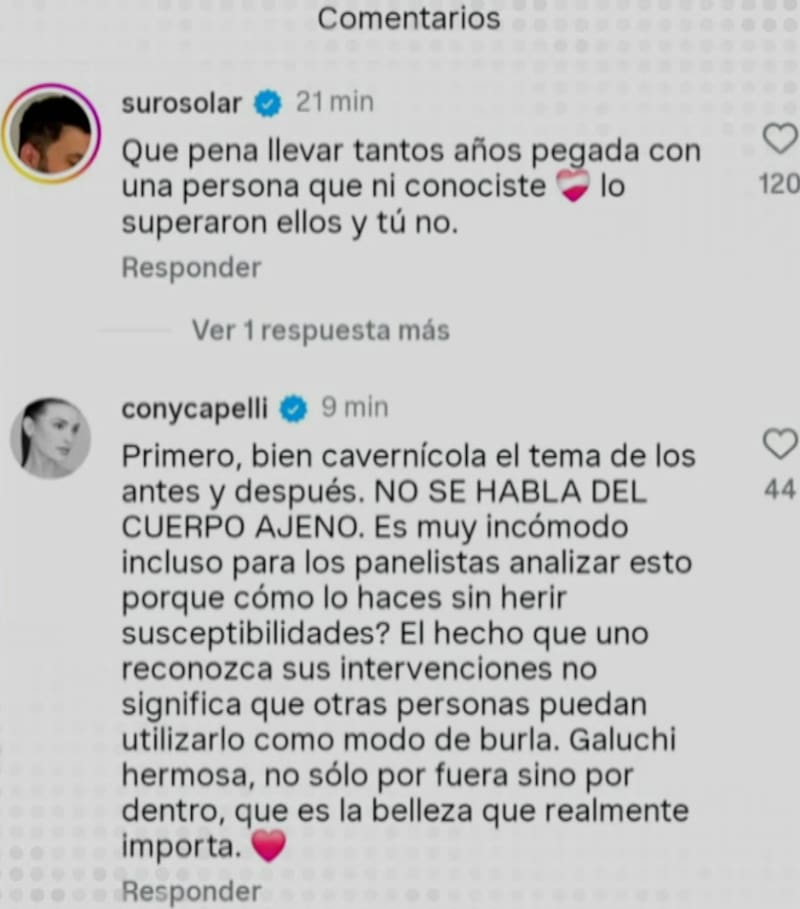Image resolution: width=800 pixels, height=909 pixels.
Task: Click the '21 min' timestamp on surosolar's comment
Action: (x=334, y=101)
